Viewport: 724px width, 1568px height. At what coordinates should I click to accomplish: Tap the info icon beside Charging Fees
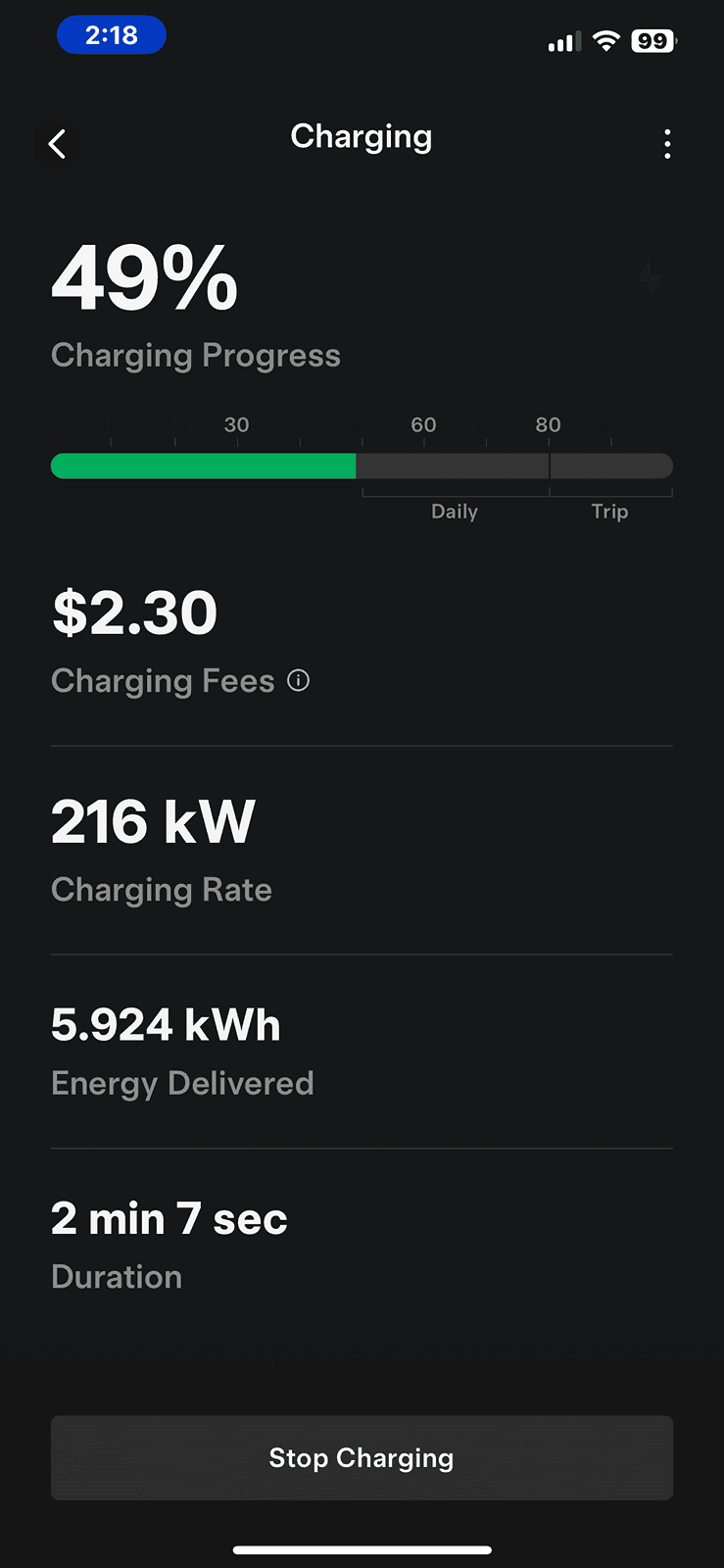[x=299, y=680]
